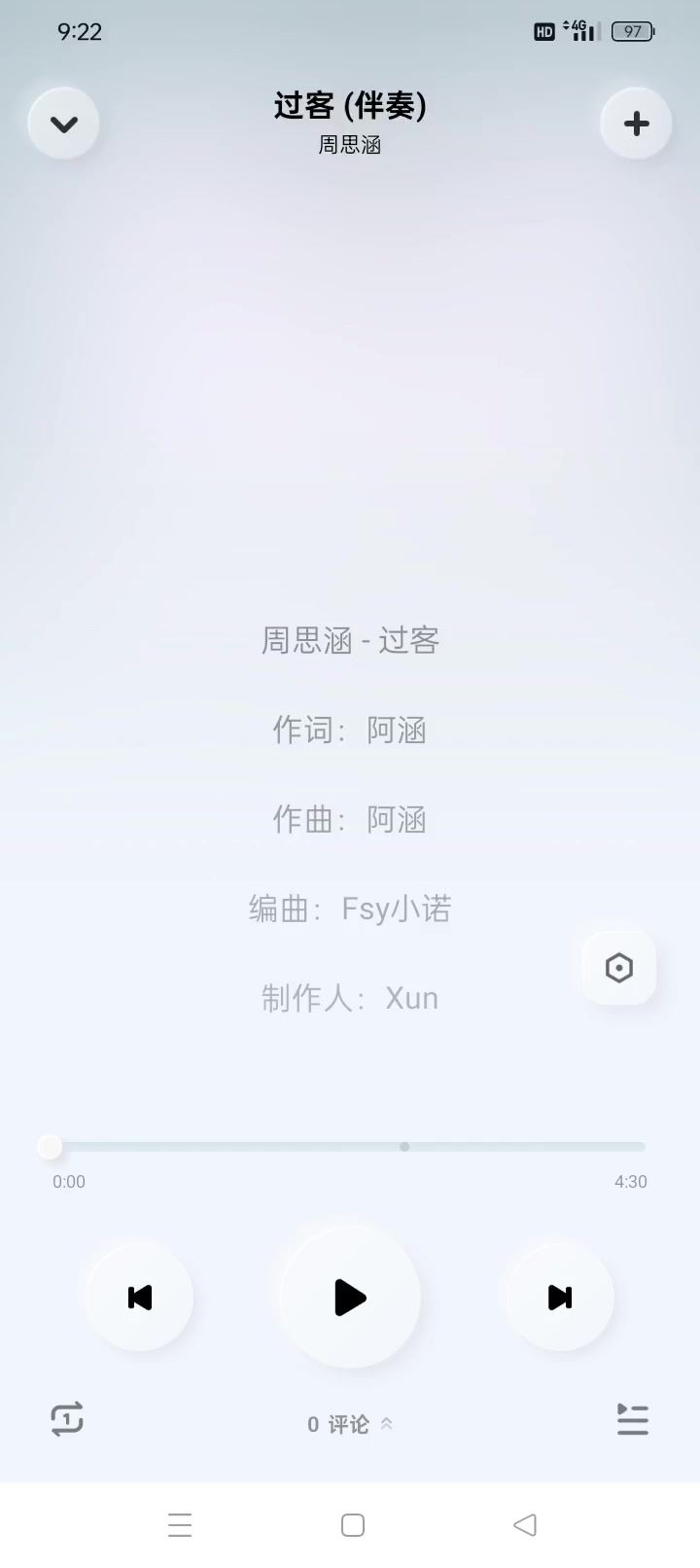700x1568 pixels.
Task: Expand the 0 评论 comments section
Action: tap(350, 1424)
